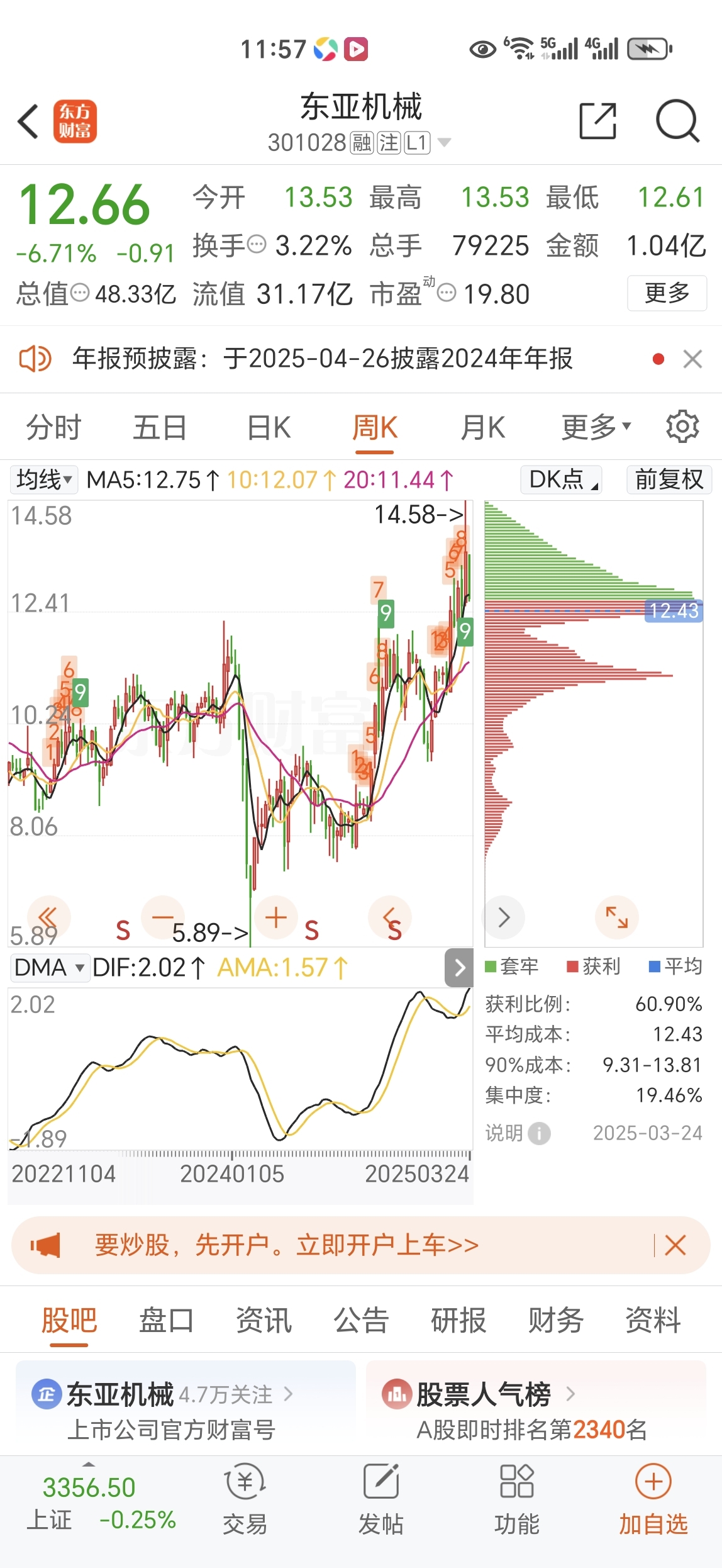Expand the chip distribution panel fullscreen
Image resolution: width=722 pixels, height=1568 pixels.
616,917
